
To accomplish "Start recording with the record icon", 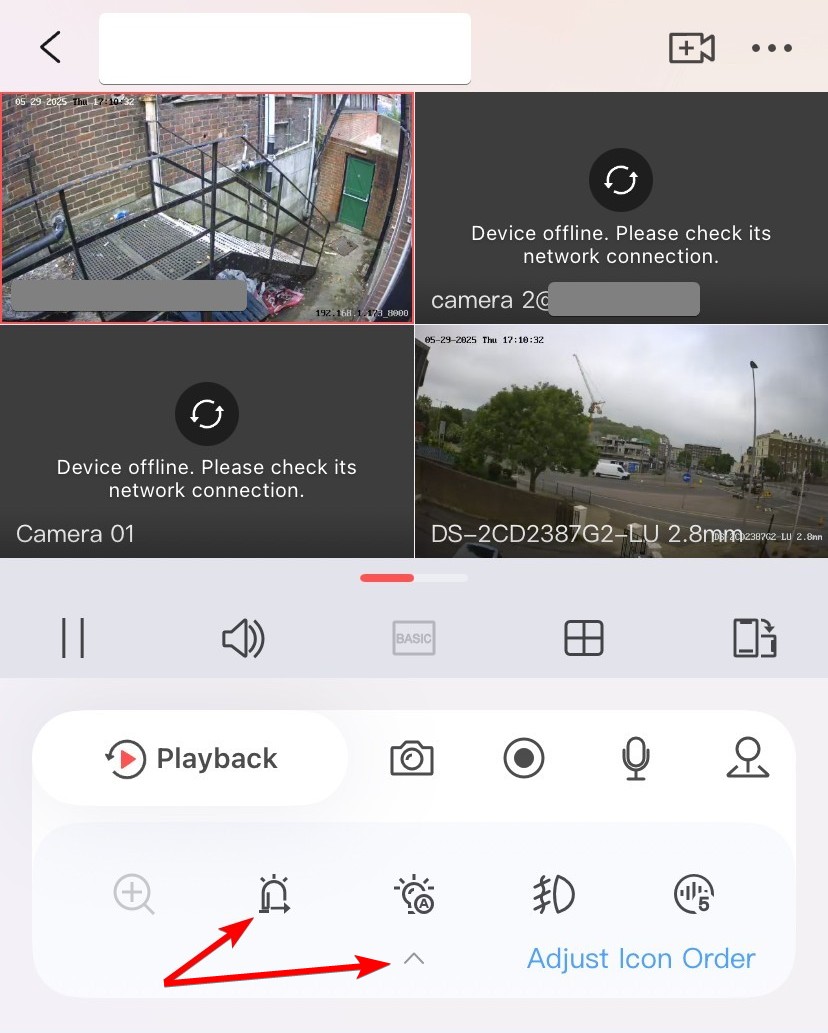I will coord(524,758).
